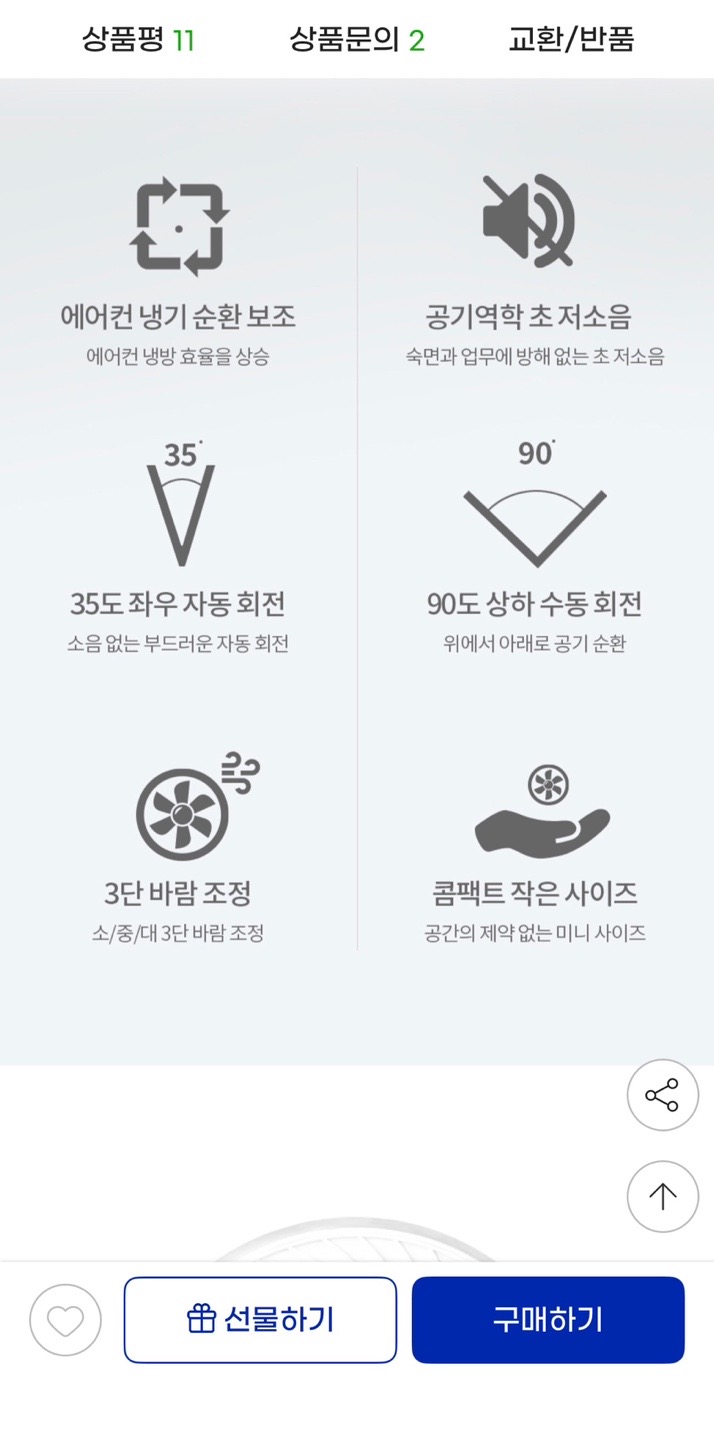The height and width of the screenshot is (1440, 714).
Task: Open the 상품평 reviews tab
Action: point(138,40)
